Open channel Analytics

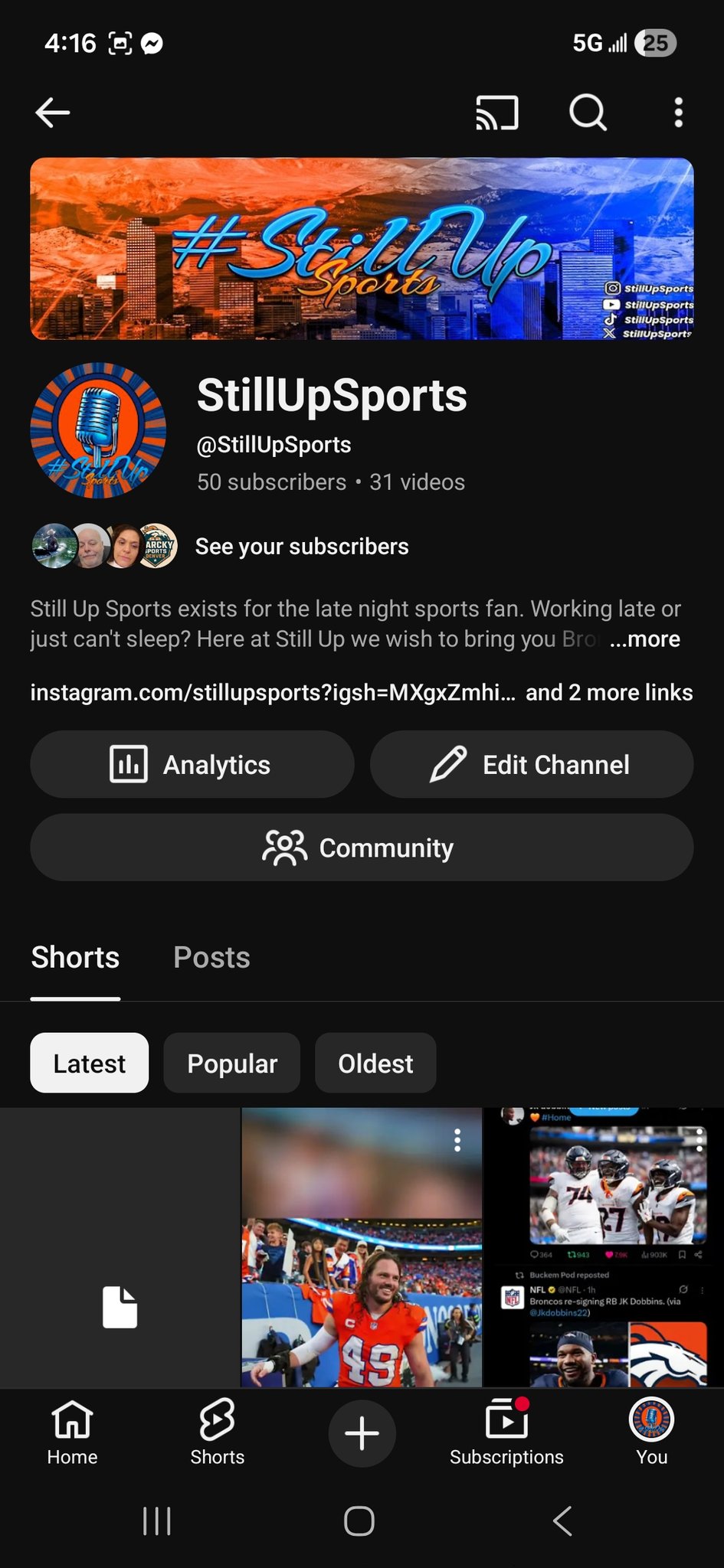point(192,765)
